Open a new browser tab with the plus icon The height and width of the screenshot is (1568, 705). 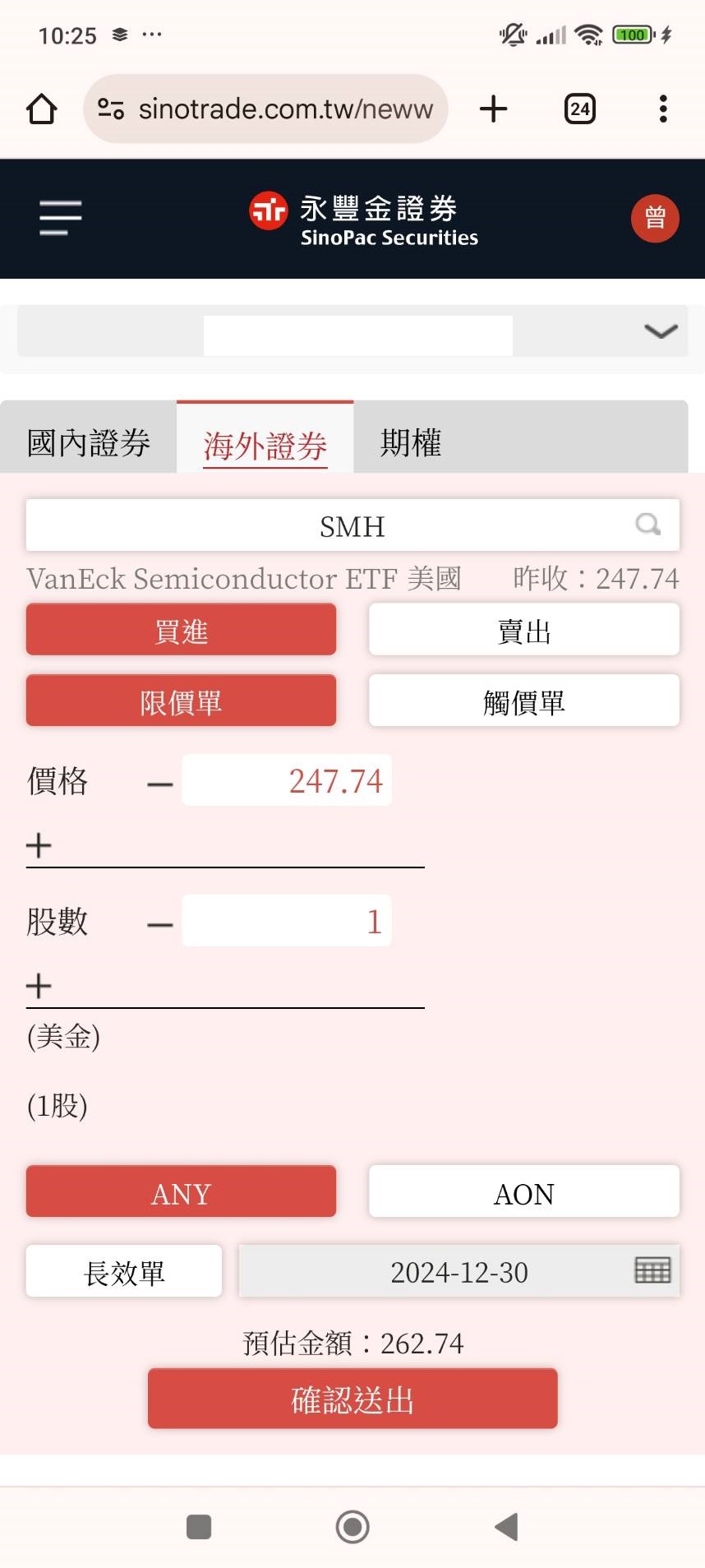coord(493,108)
